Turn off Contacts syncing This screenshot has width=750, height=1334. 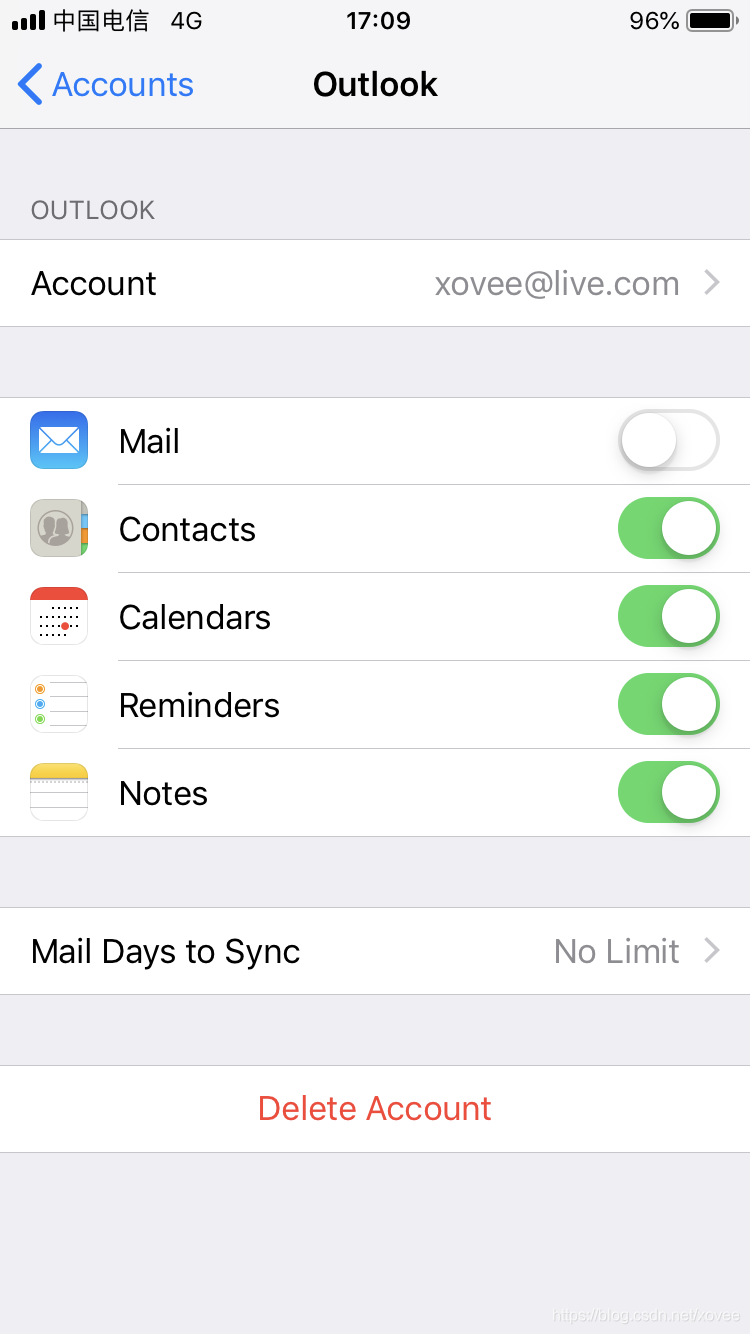[x=669, y=528]
